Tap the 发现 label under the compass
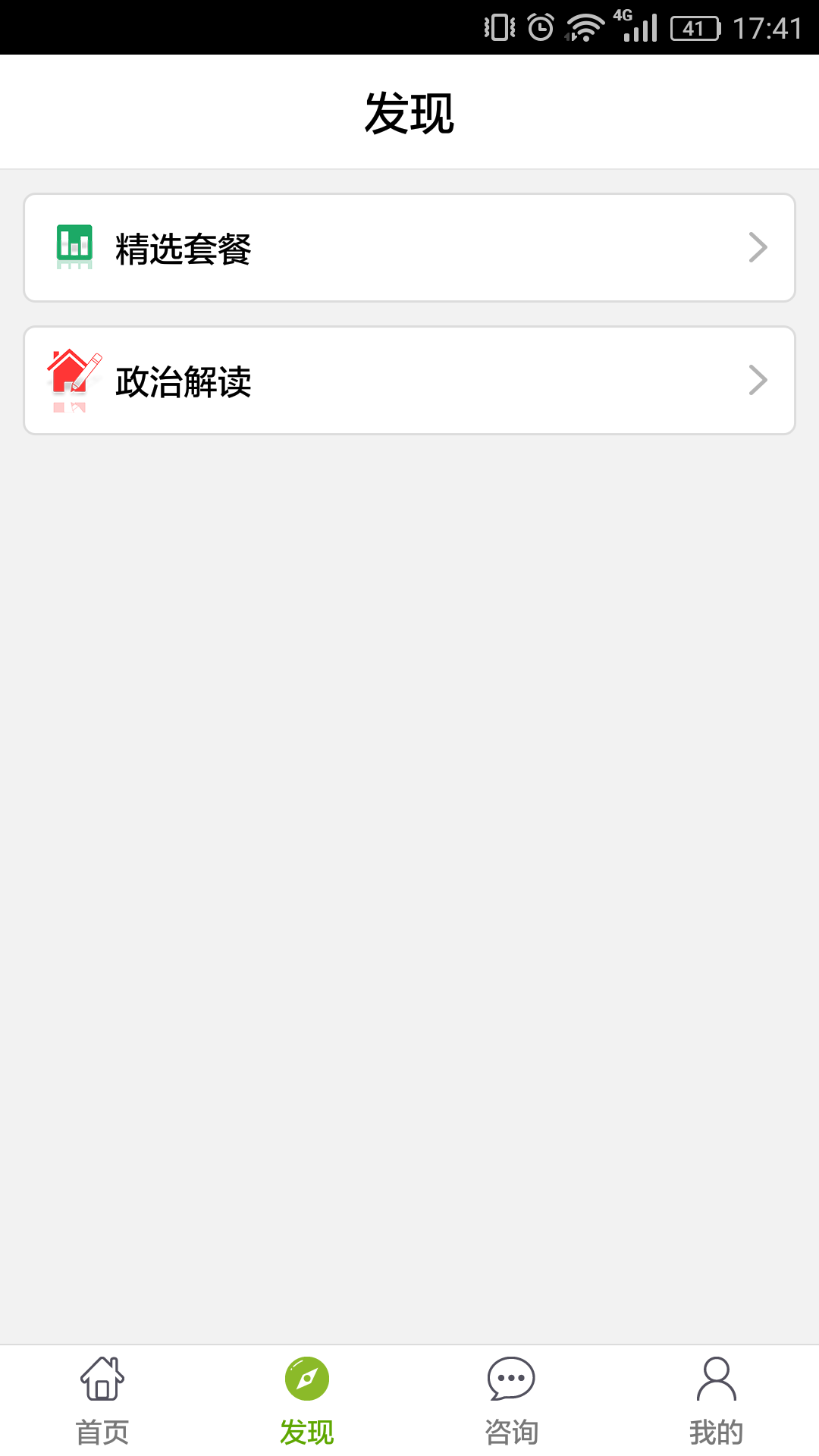This screenshot has width=819, height=1456. coord(306,1432)
